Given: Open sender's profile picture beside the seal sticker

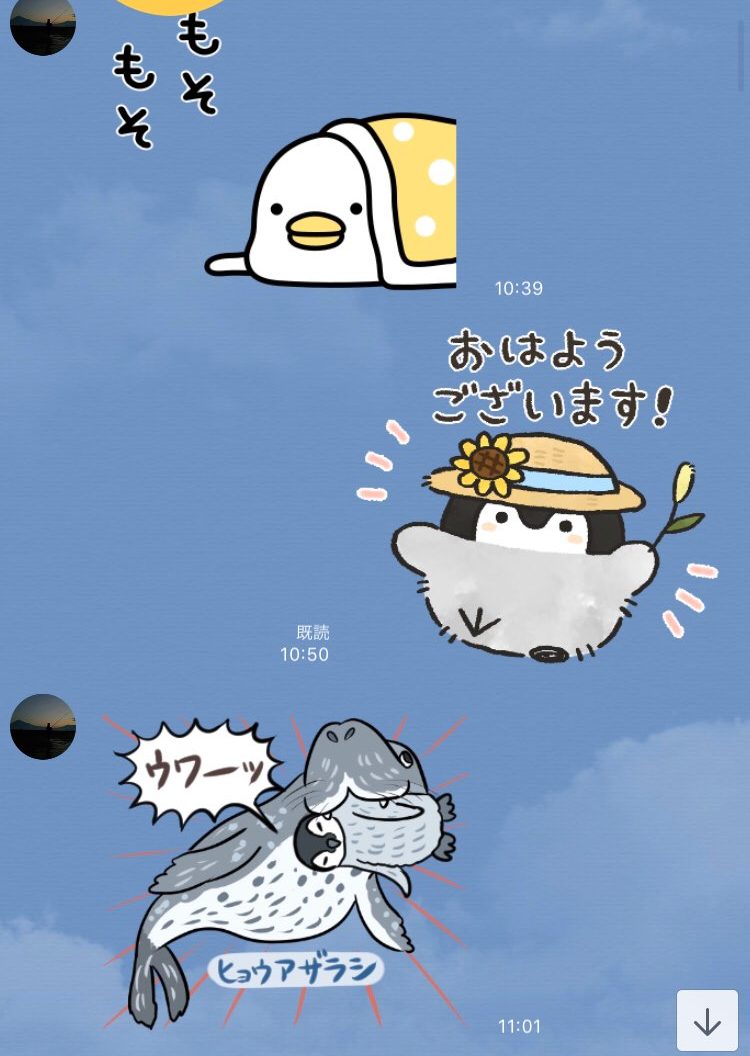Looking at the screenshot, I should pos(43,727).
